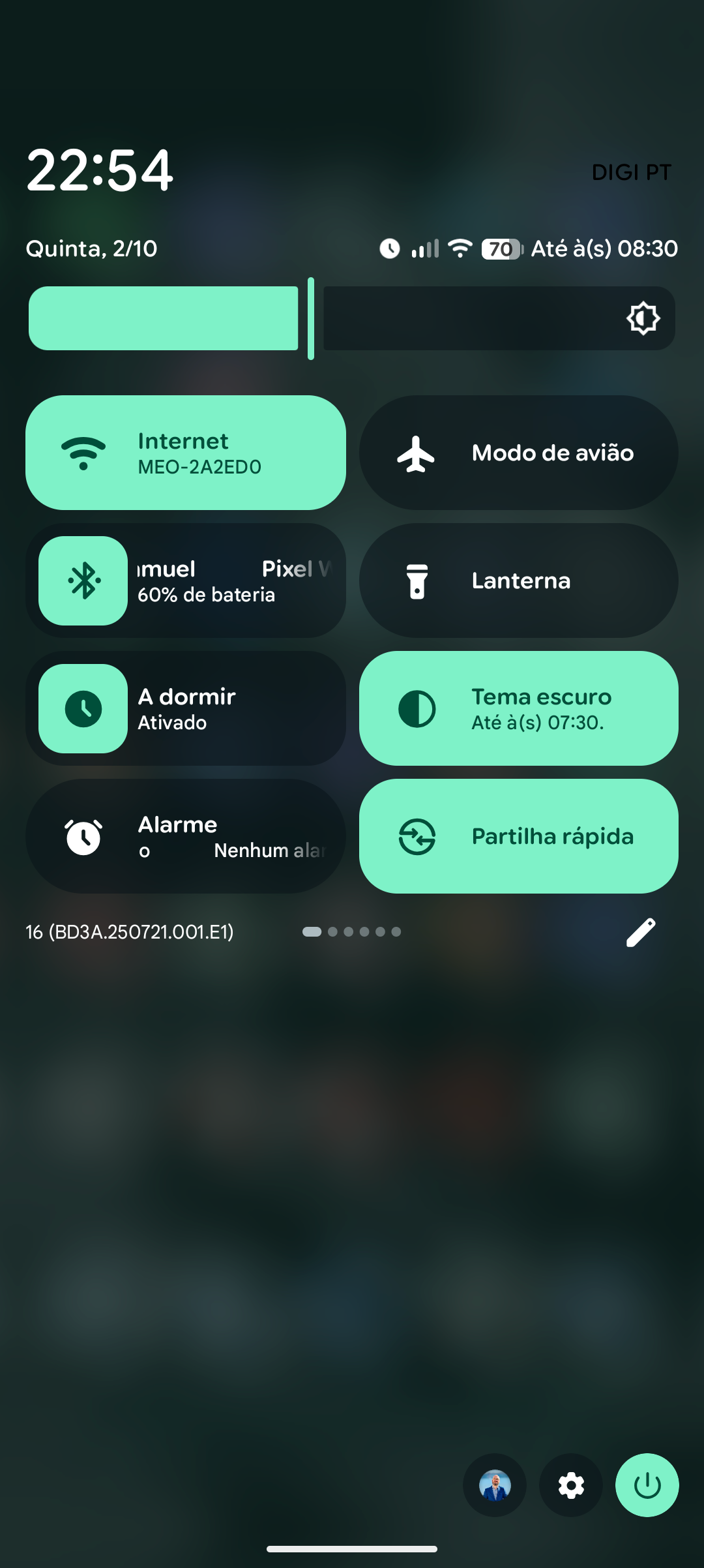Enable Modo de avião
The width and height of the screenshot is (704, 1568).
pos(518,453)
